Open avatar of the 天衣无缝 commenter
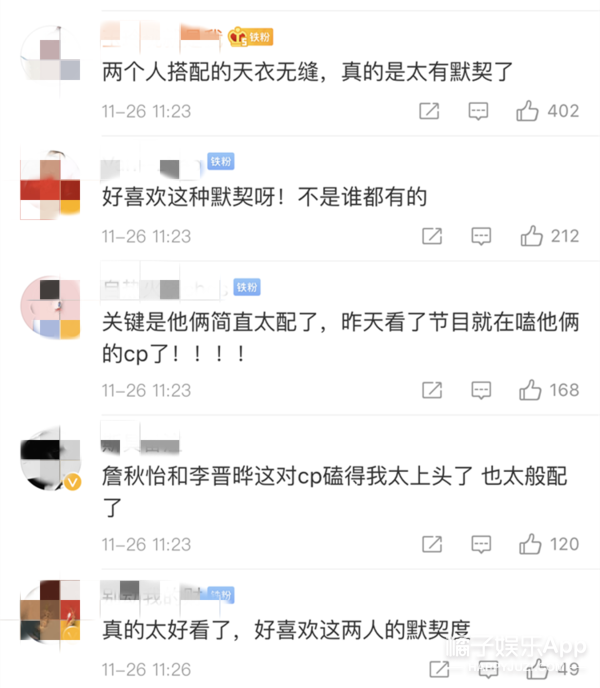This screenshot has height=688, width=600. (50, 56)
